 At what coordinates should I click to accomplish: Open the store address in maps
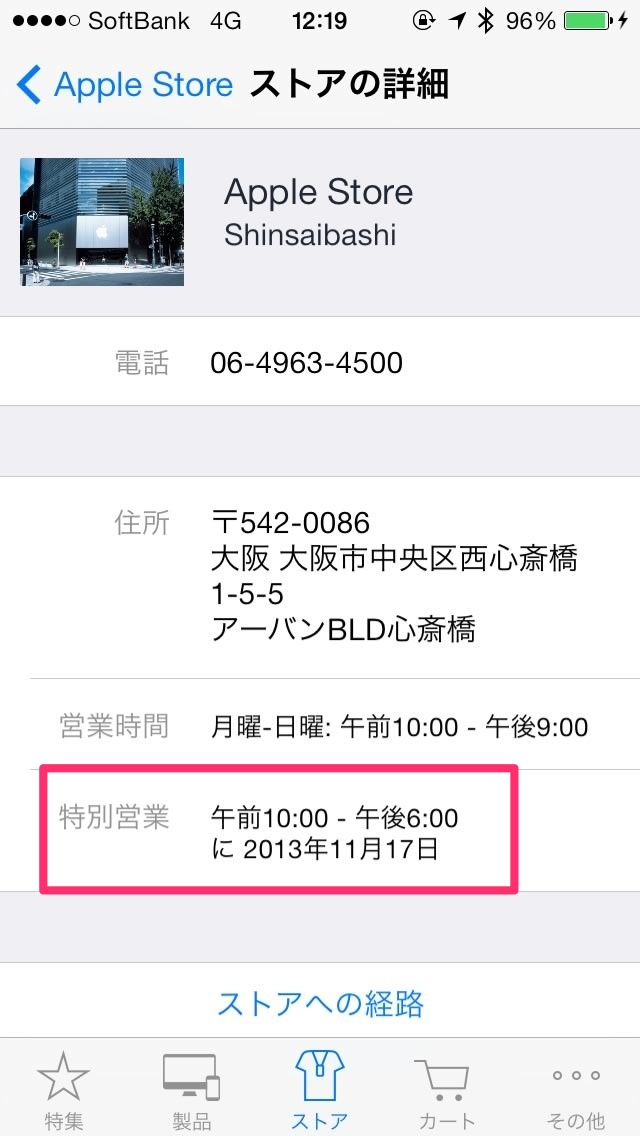click(394, 576)
